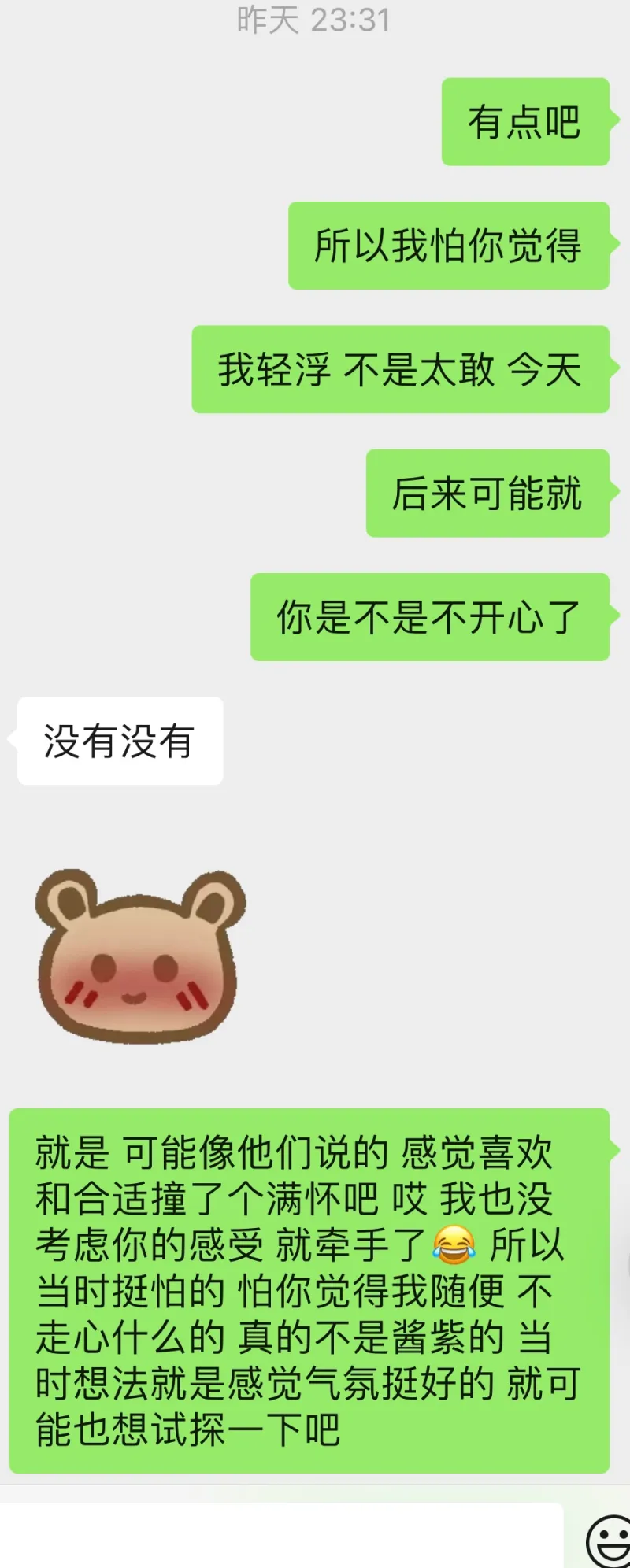630x1568 pixels.
Task: Open the blushing bear sticker
Action: [x=139, y=956]
